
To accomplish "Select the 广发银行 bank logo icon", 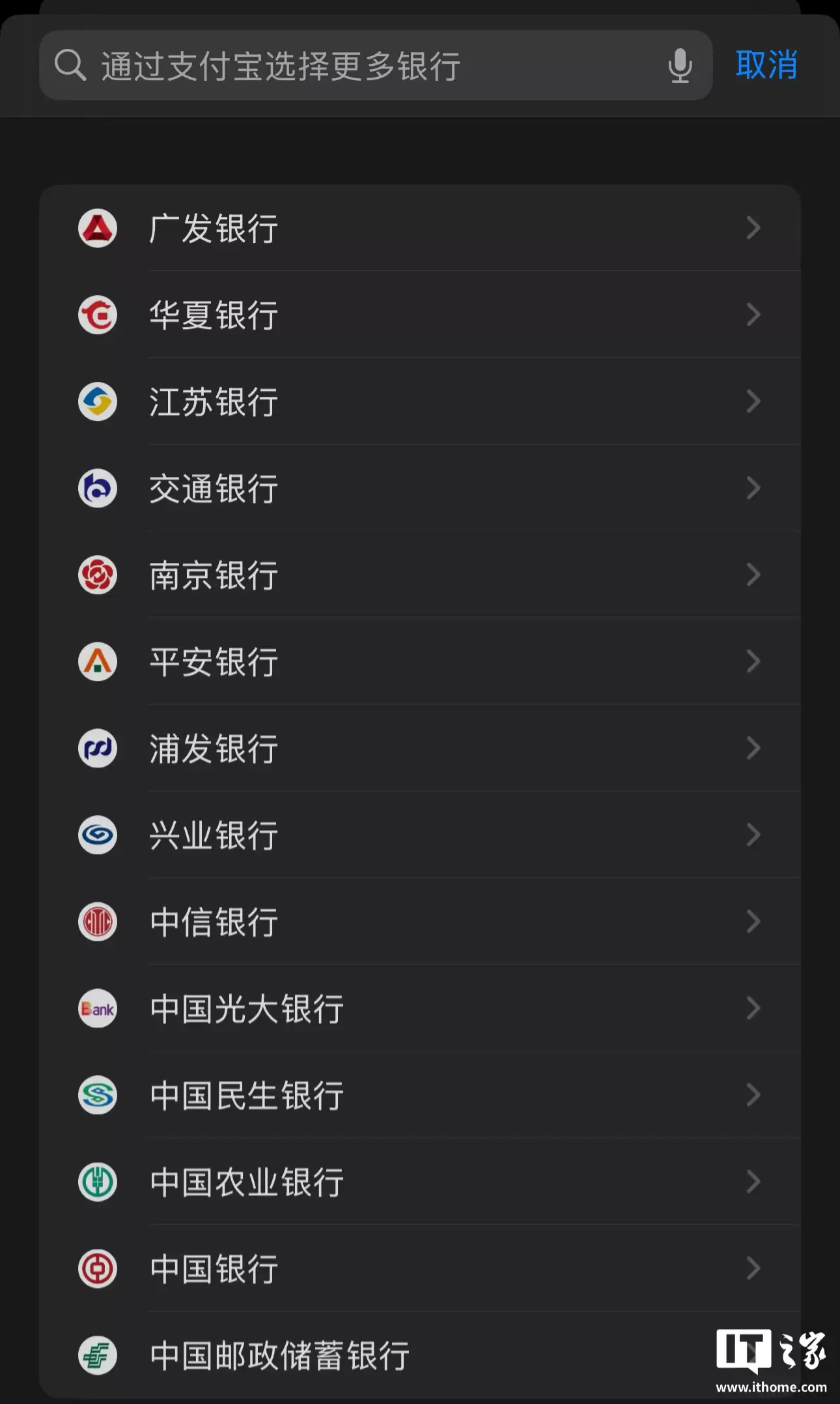I will point(97,228).
